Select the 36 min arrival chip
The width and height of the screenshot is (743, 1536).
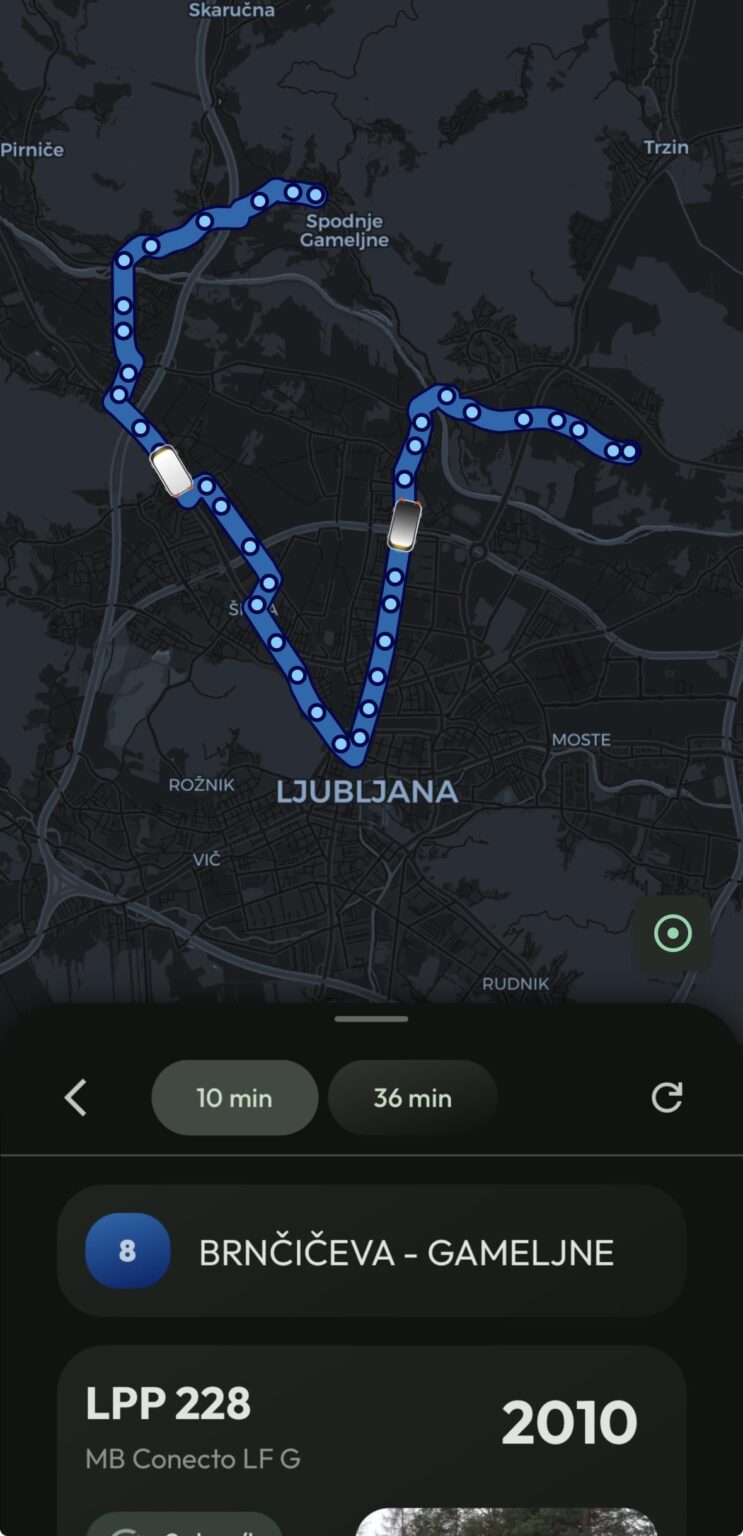[412, 1098]
